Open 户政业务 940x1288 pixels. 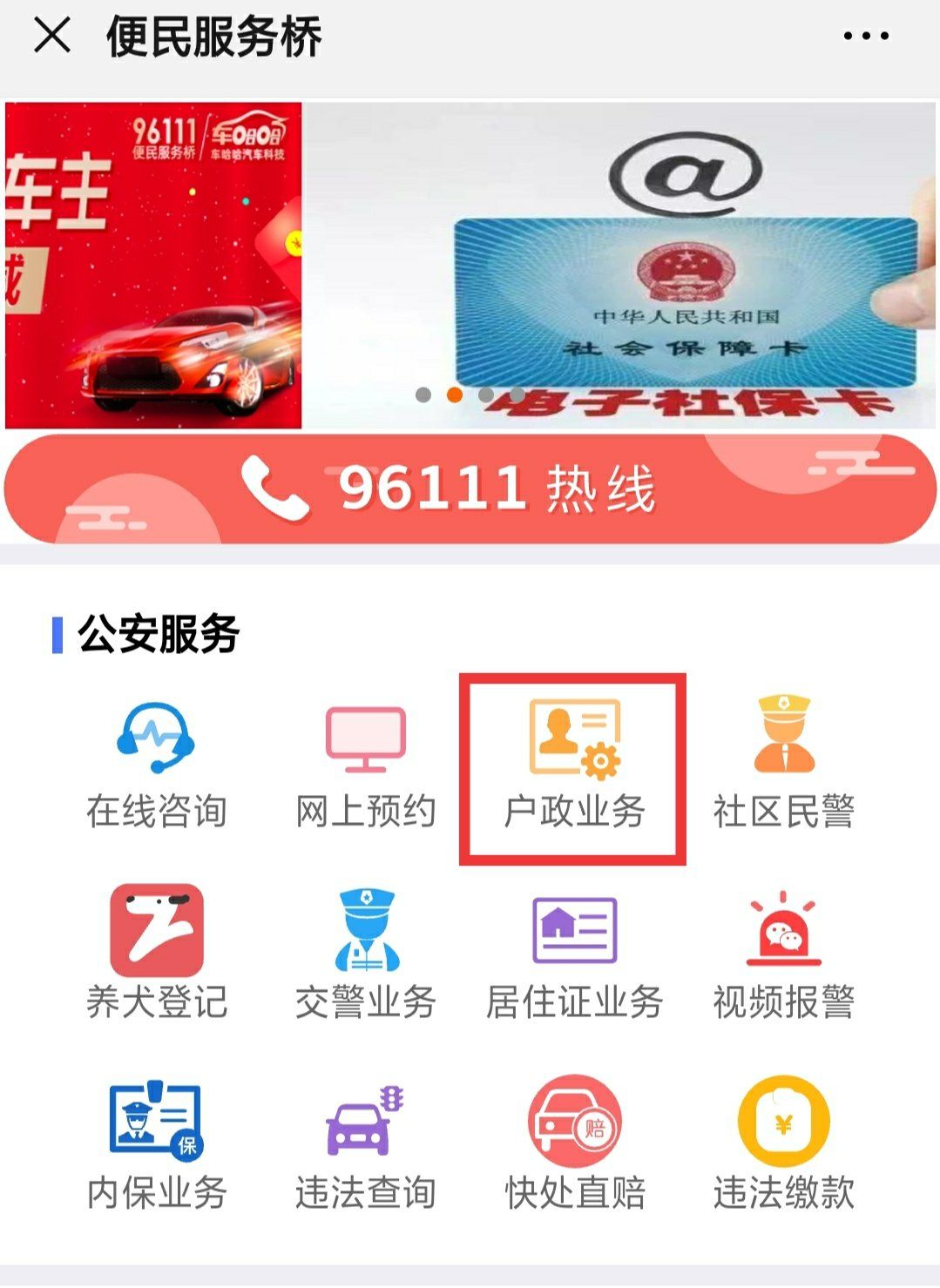574,765
